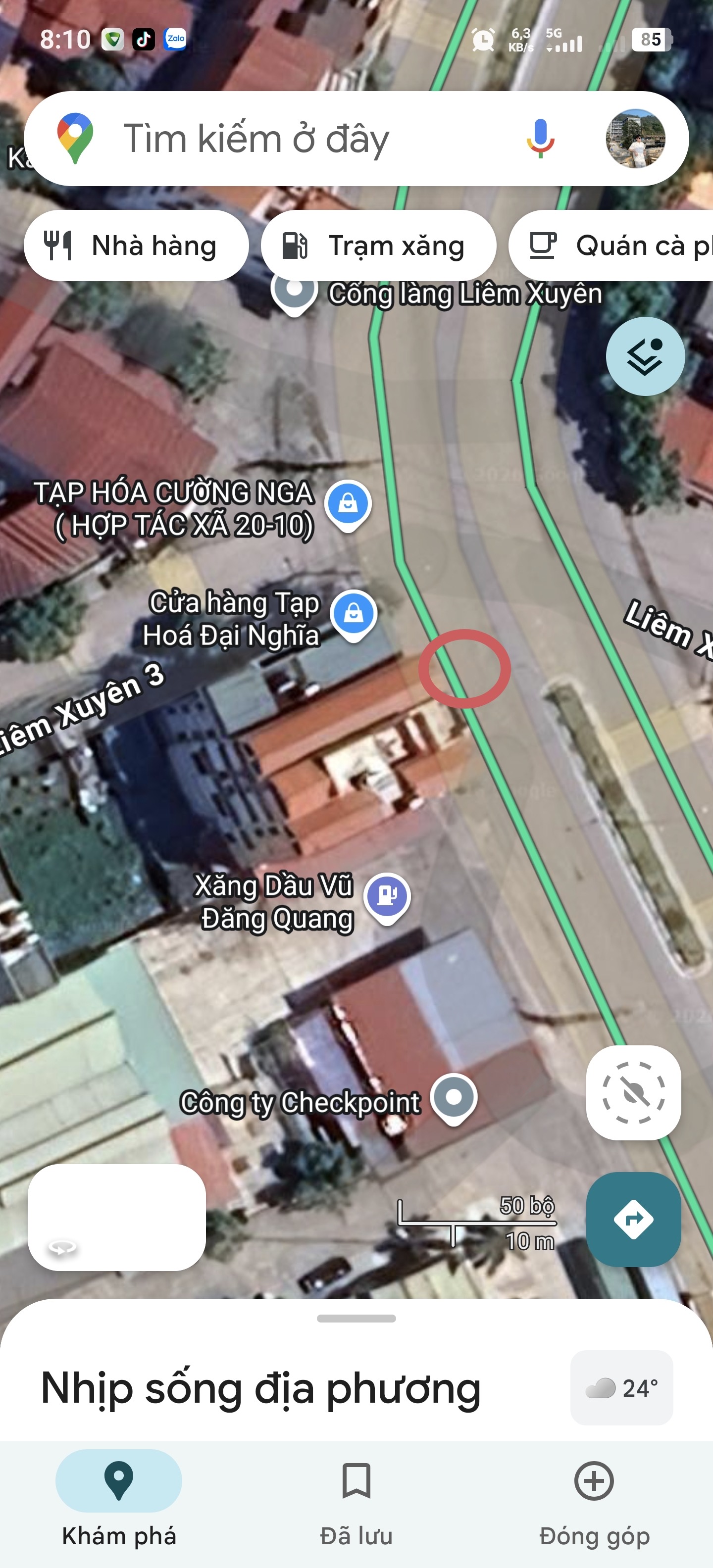Screen dimensions: 713x1568
Task: Filter map by Trạm xăng
Action: (x=378, y=246)
